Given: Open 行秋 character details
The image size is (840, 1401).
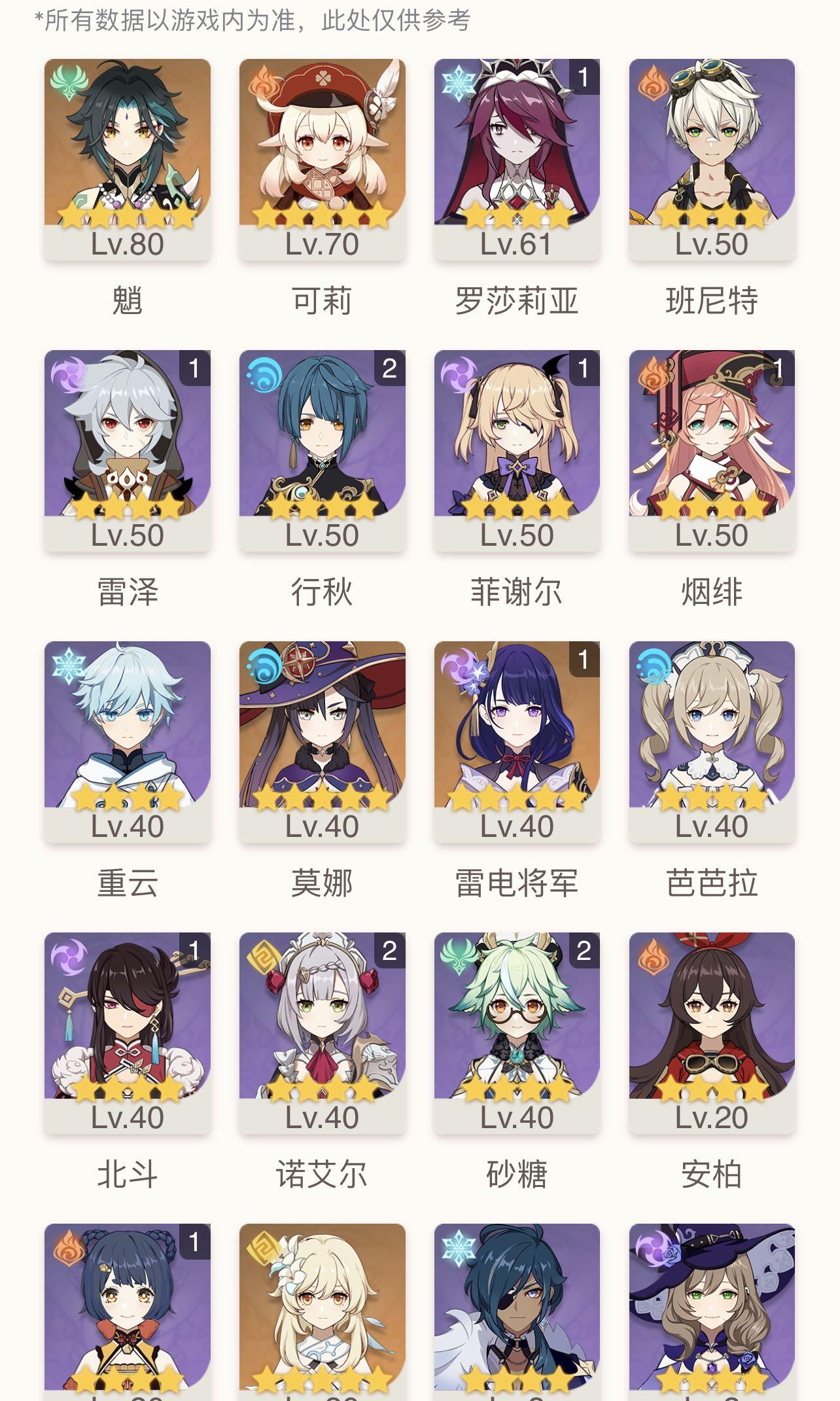Looking at the screenshot, I should [322, 448].
